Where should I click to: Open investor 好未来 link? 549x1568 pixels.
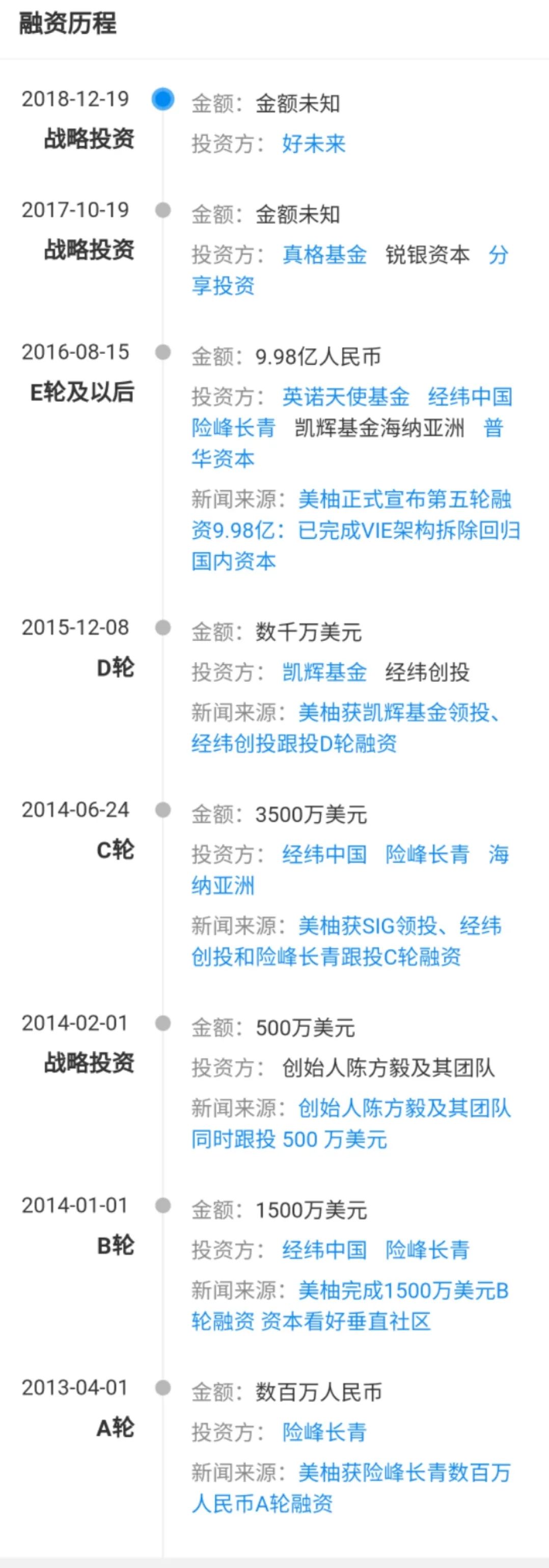(313, 144)
